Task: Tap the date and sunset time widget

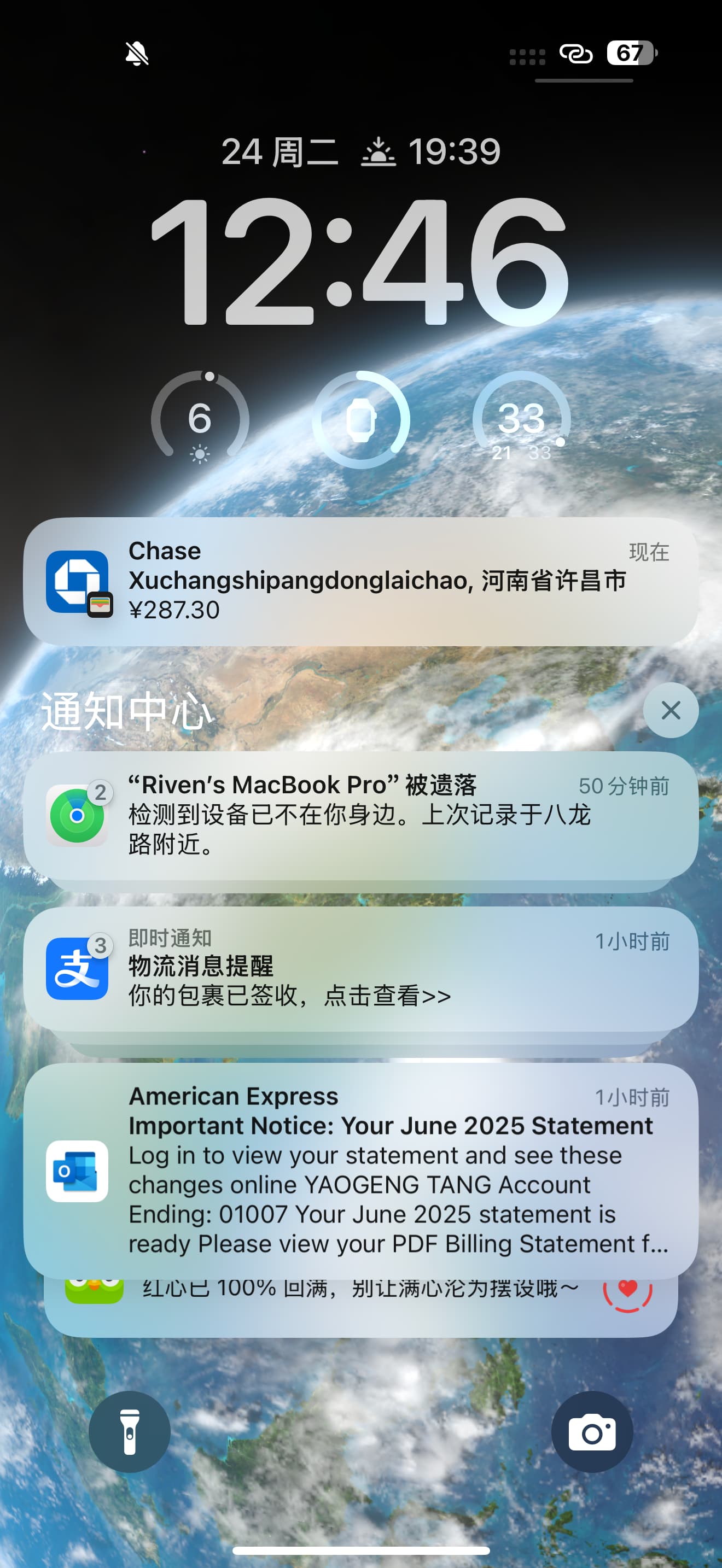Action: coord(360,151)
